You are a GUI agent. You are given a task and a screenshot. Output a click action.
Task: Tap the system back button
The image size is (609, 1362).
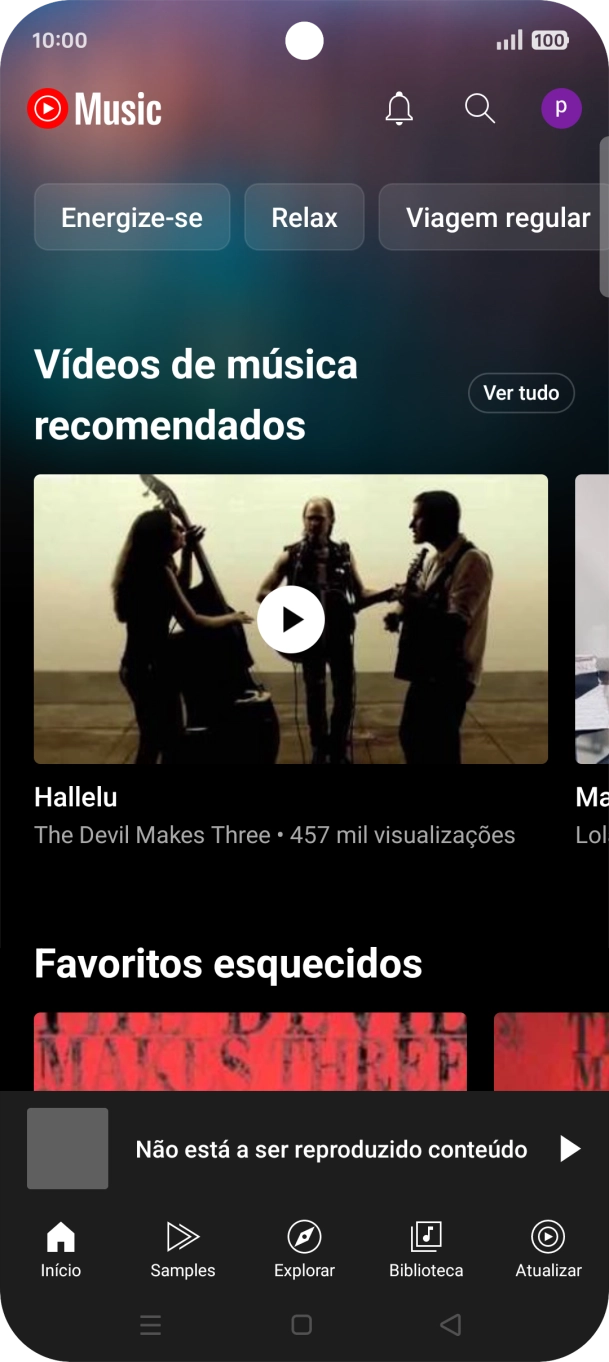pos(450,1325)
